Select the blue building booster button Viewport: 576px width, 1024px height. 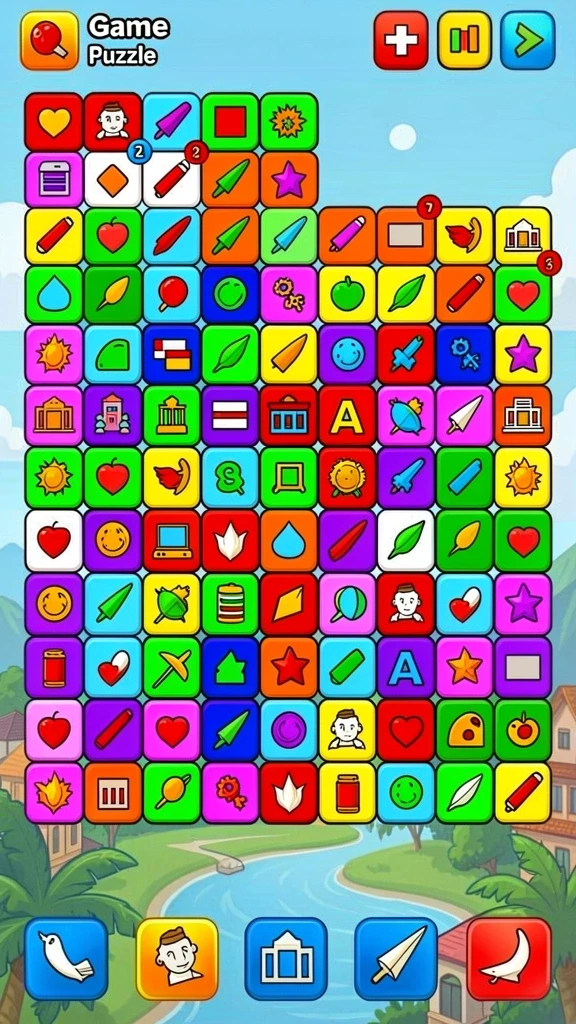pos(286,959)
